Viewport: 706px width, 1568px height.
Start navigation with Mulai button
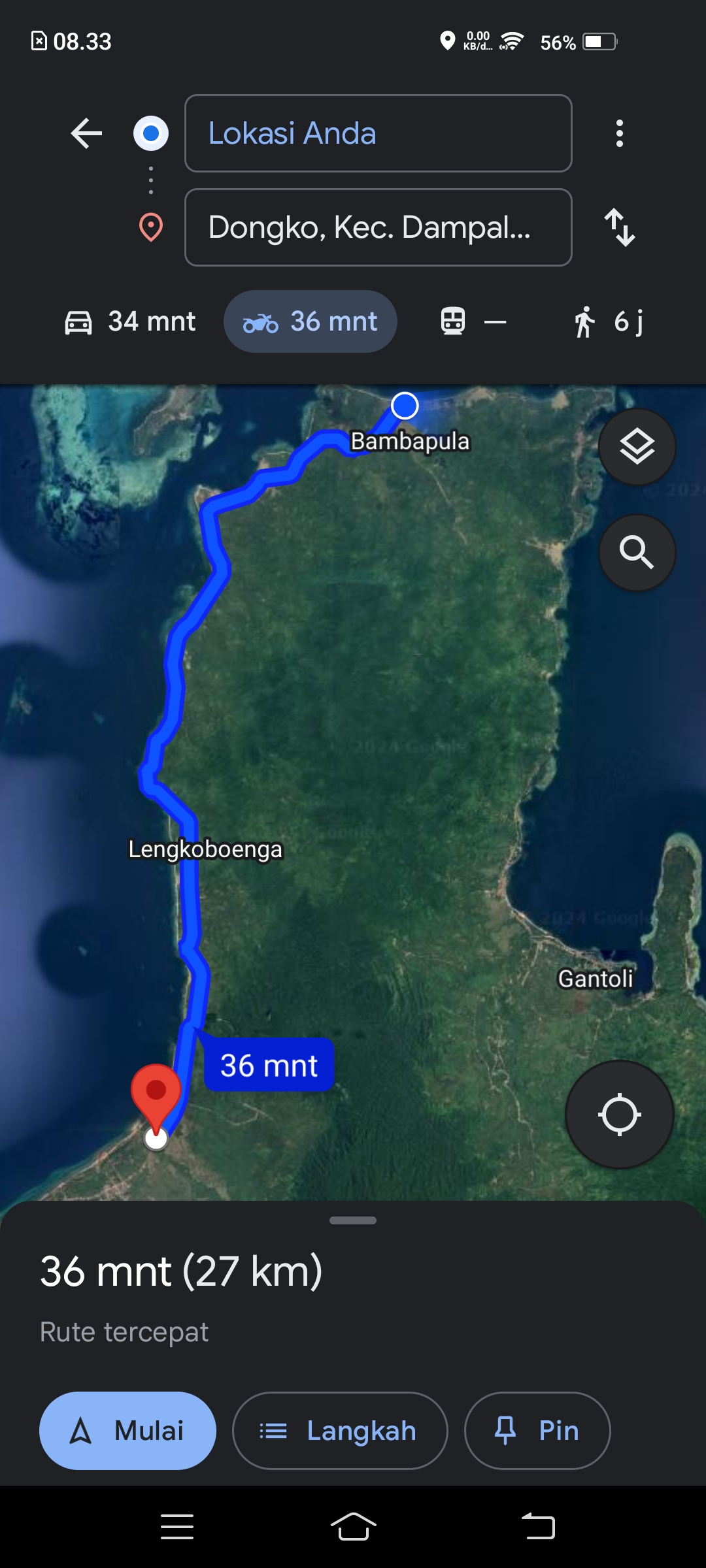(x=127, y=1431)
